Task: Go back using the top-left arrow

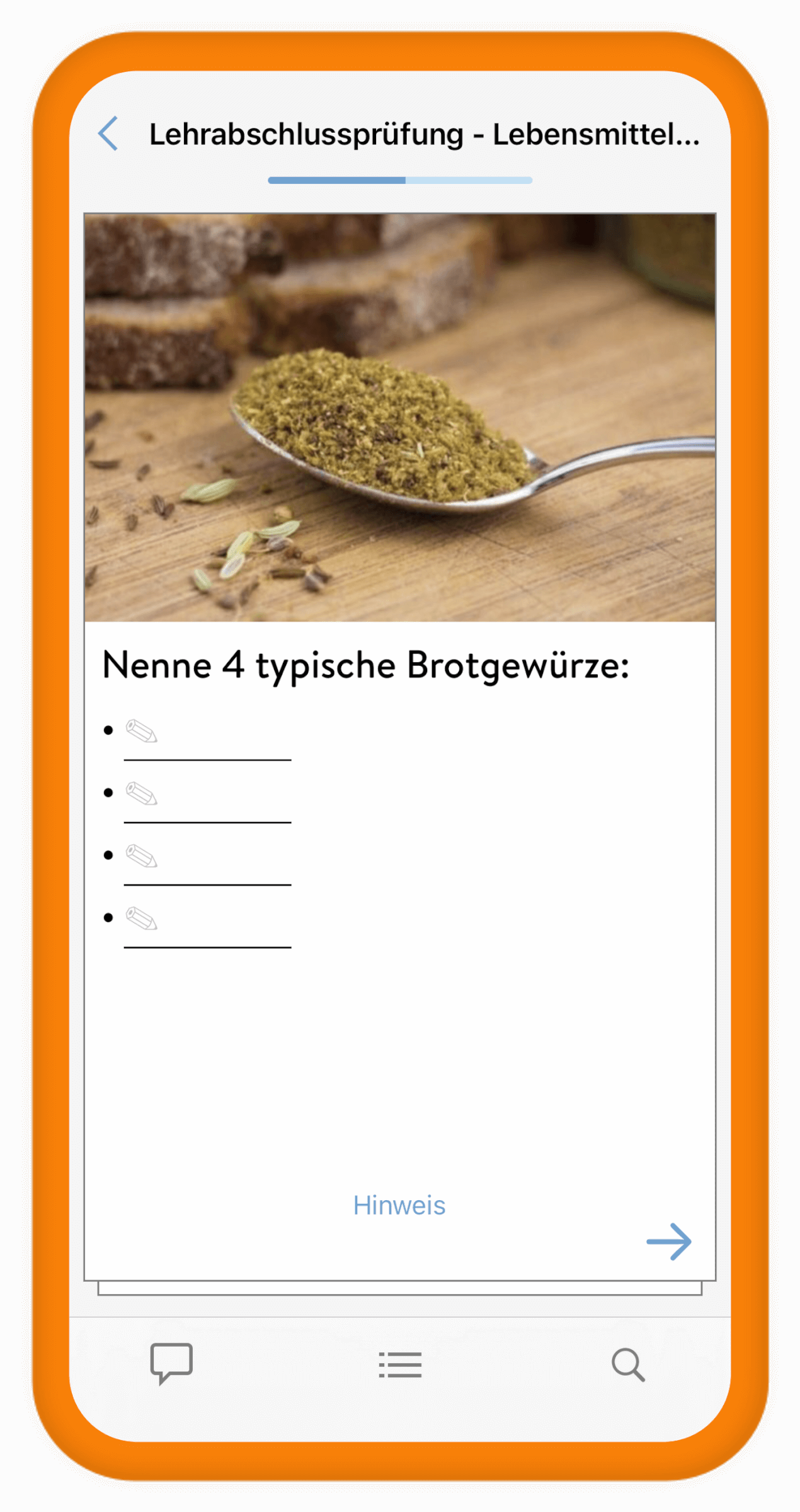Action: click(108, 134)
